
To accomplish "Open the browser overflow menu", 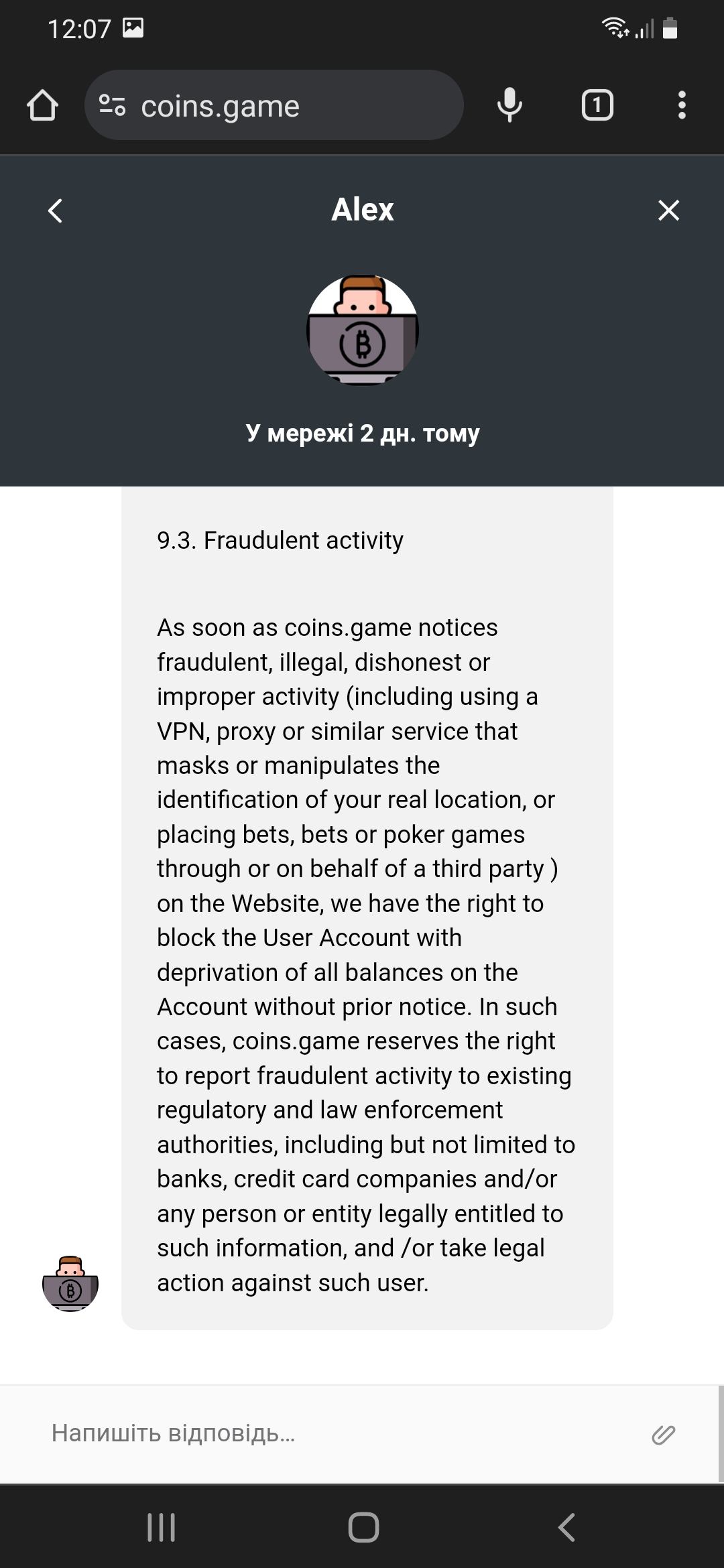I will click(682, 106).
